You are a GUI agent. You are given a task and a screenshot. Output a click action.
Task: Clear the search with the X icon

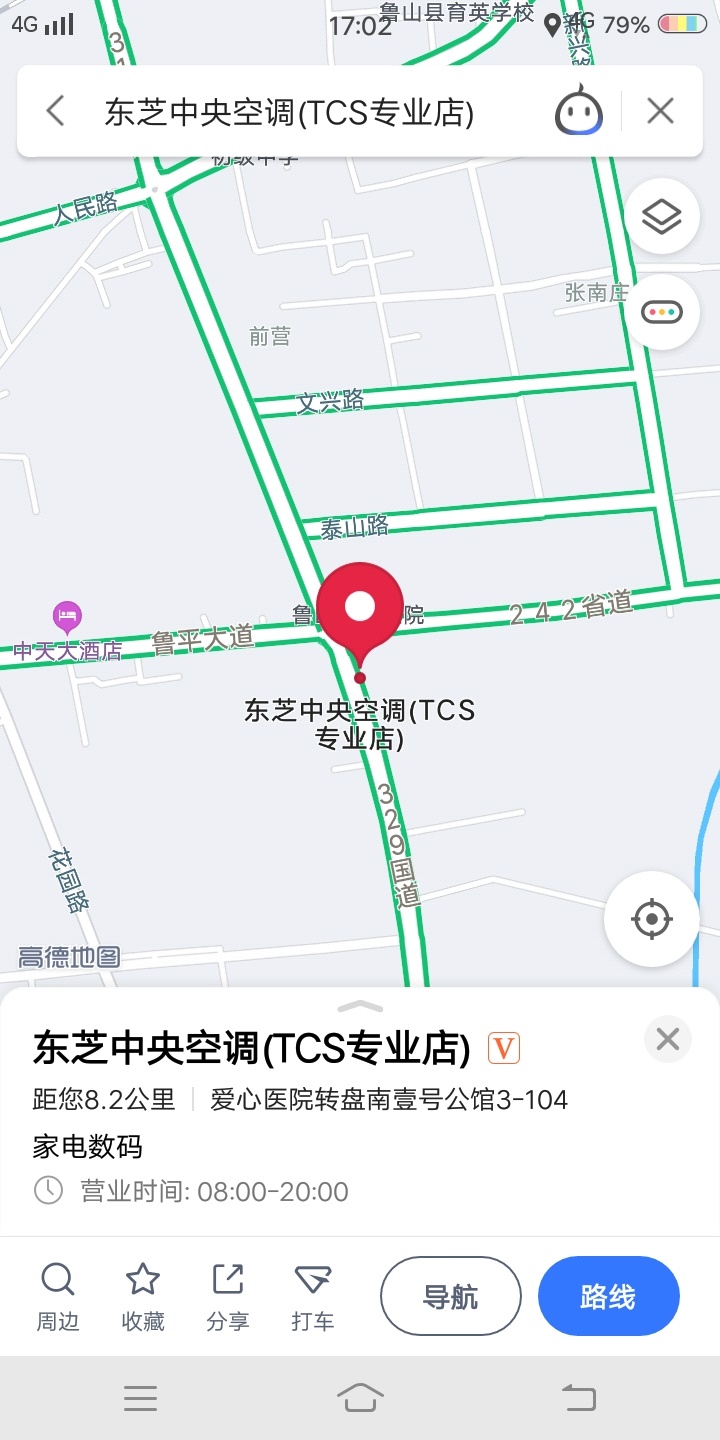click(x=660, y=111)
